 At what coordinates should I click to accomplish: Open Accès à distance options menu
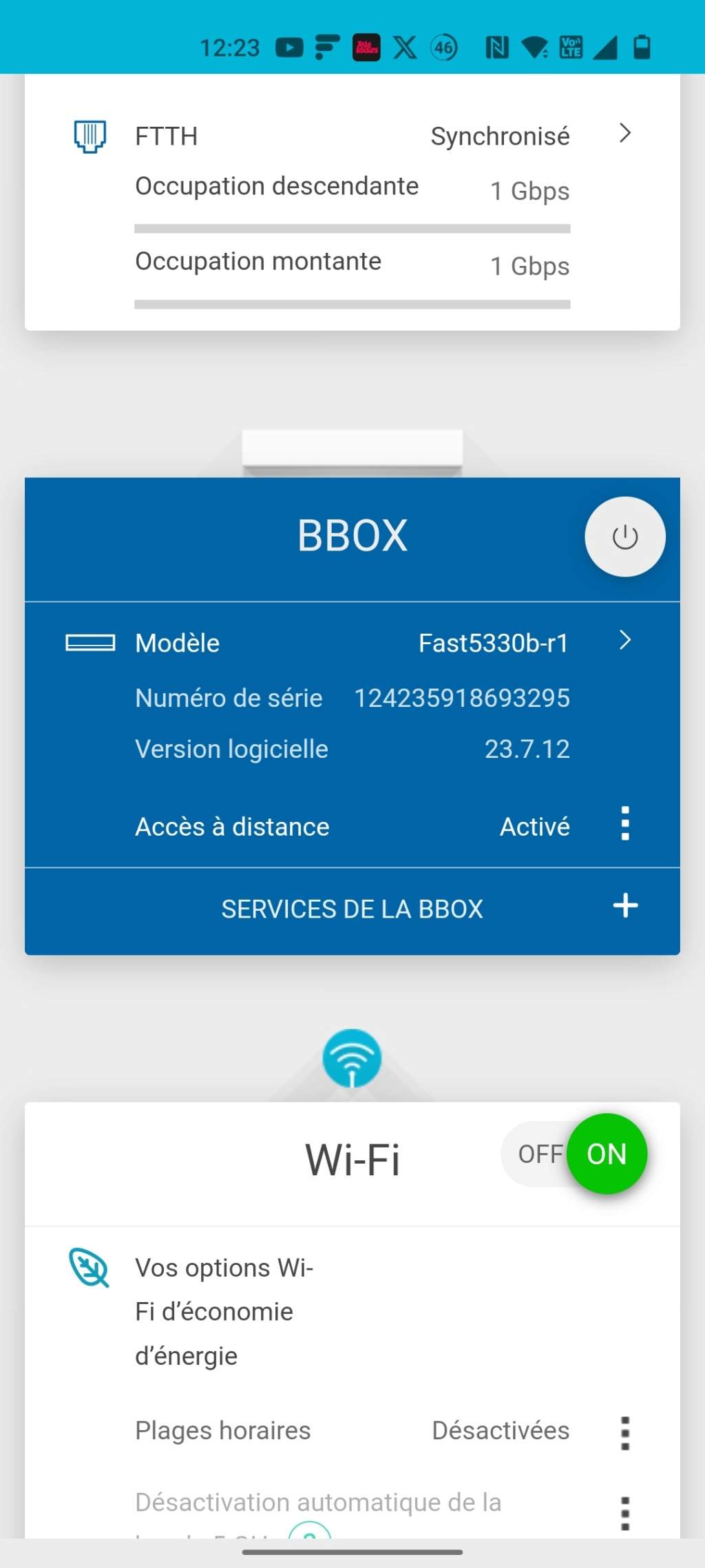click(x=624, y=824)
